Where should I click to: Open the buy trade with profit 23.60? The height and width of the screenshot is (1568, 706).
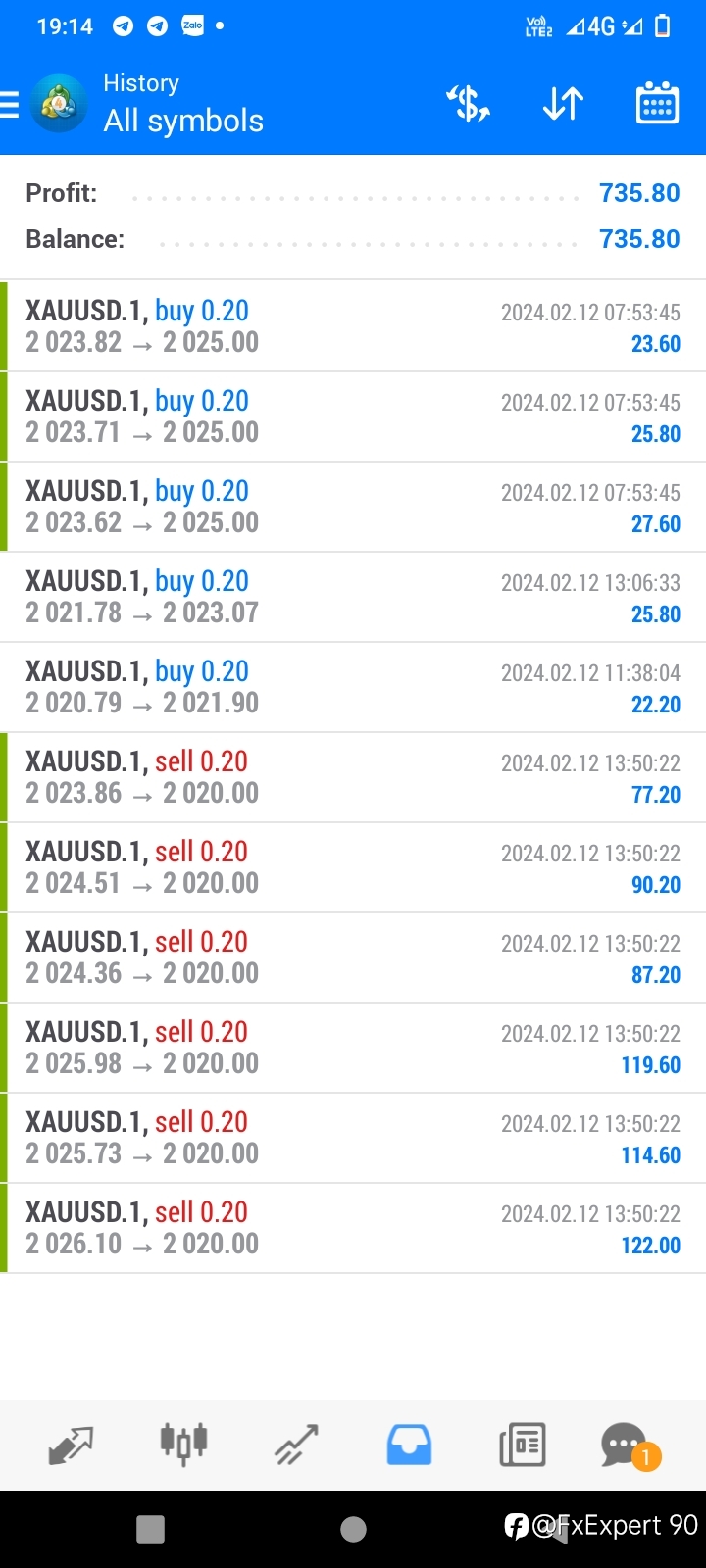[x=353, y=326]
